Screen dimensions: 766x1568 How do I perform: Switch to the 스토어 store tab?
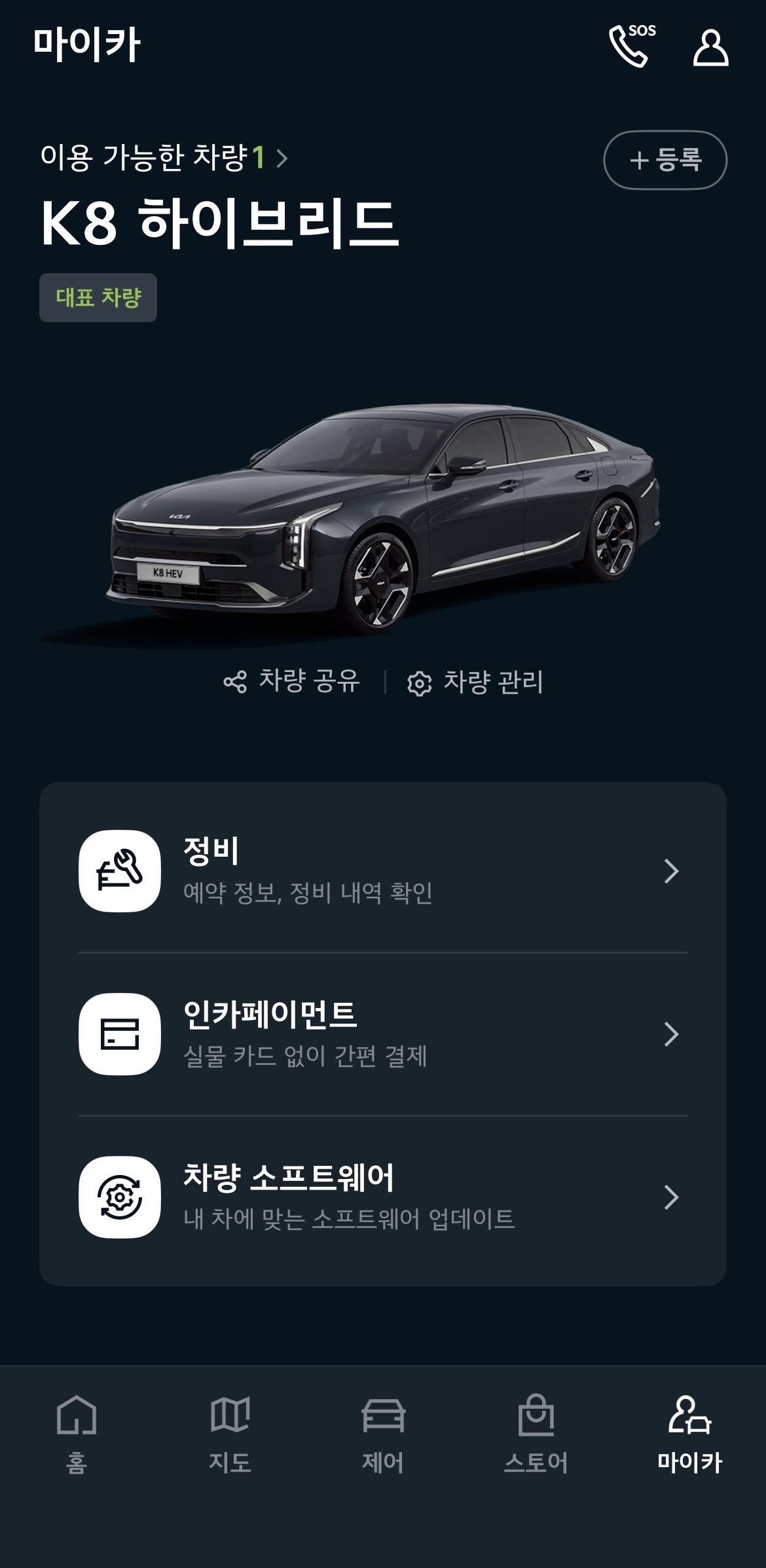click(x=536, y=1434)
